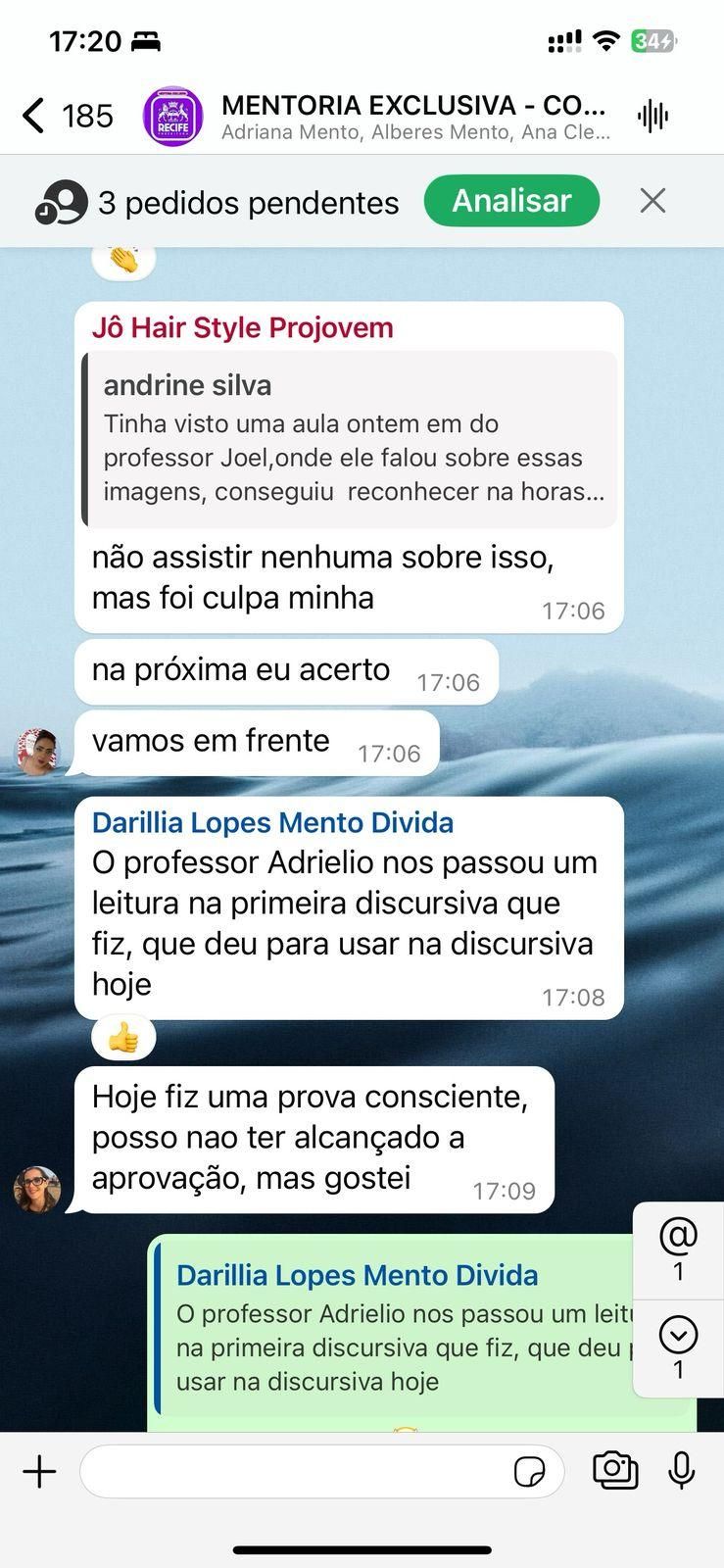
Task: Open the quoted Darillia message in green bubble
Action: [x=404, y=1328]
